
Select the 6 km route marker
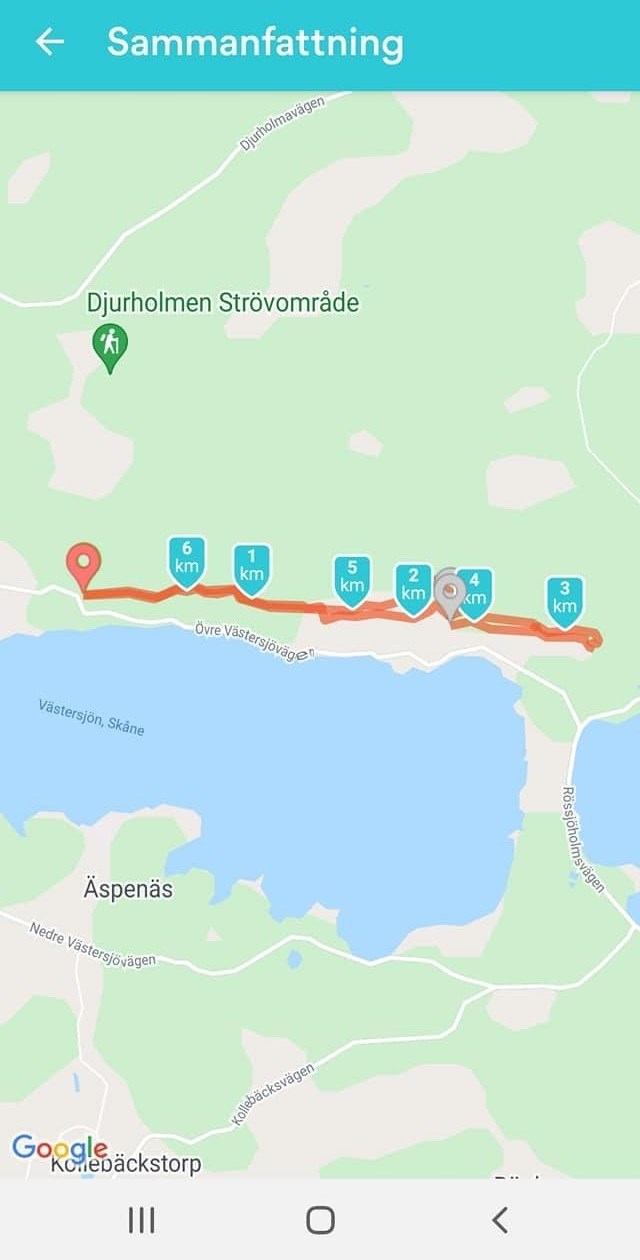(186, 558)
